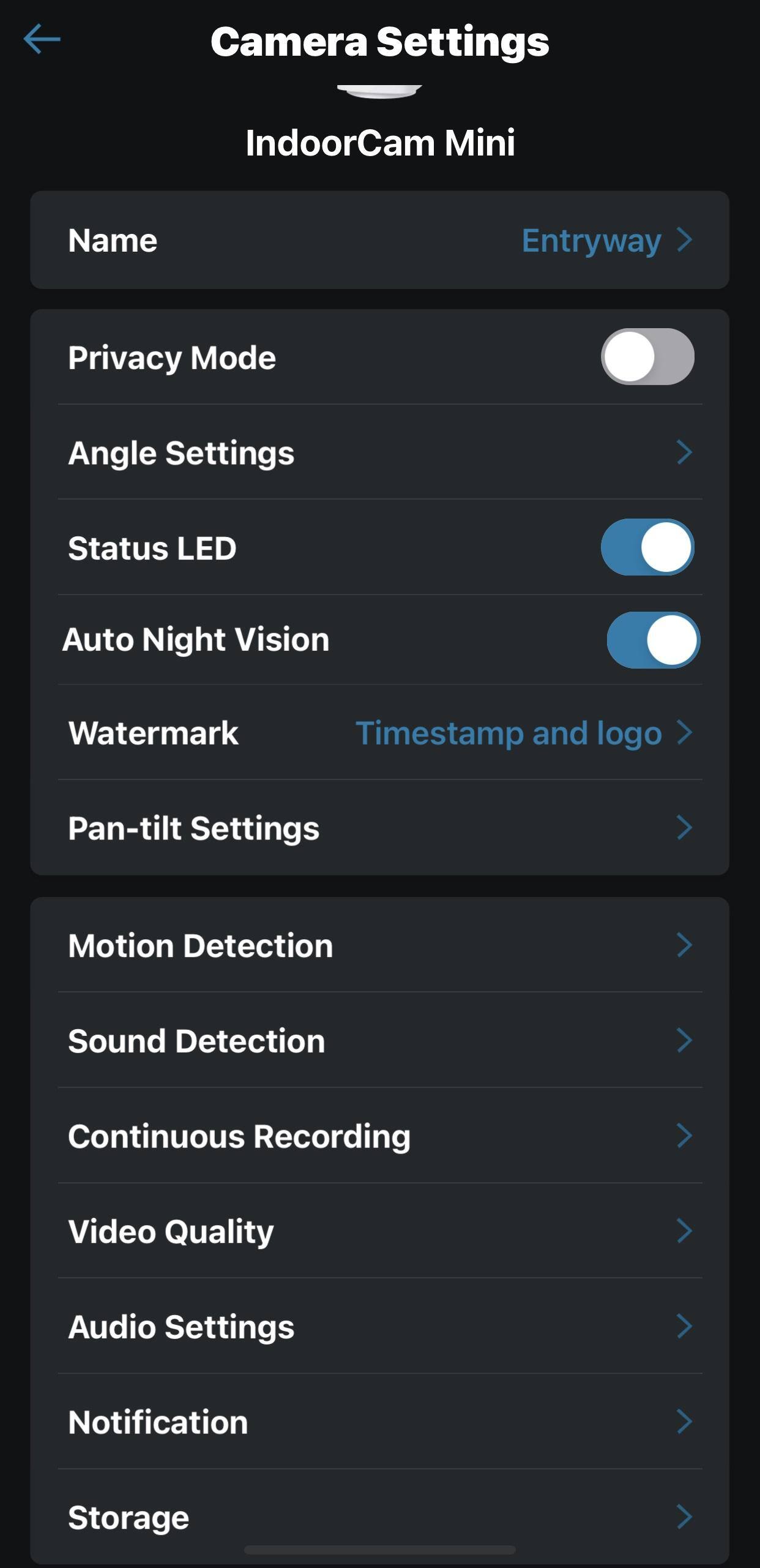Image resolution: width=760 pixels, height=1568 pixels.
Task: Open Sound Detection settings
Action: tap(379, 1041)
